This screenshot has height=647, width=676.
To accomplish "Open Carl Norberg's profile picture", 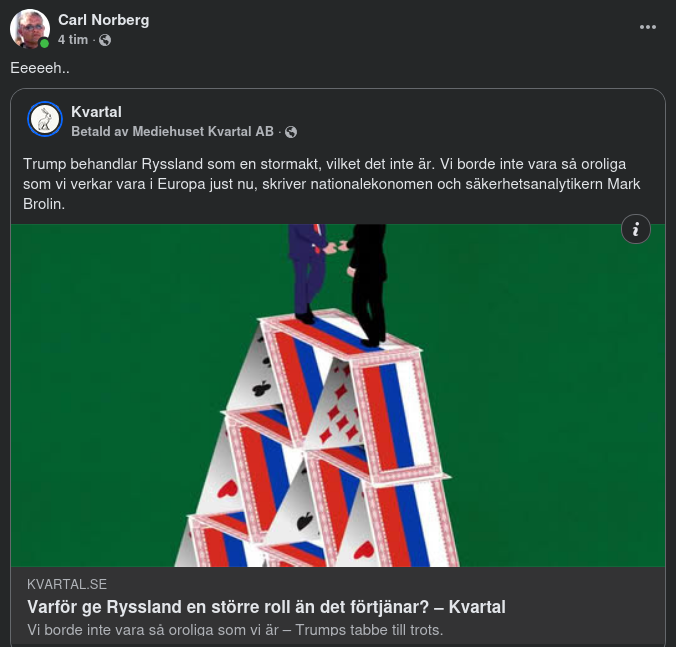I will click(30, 29).
